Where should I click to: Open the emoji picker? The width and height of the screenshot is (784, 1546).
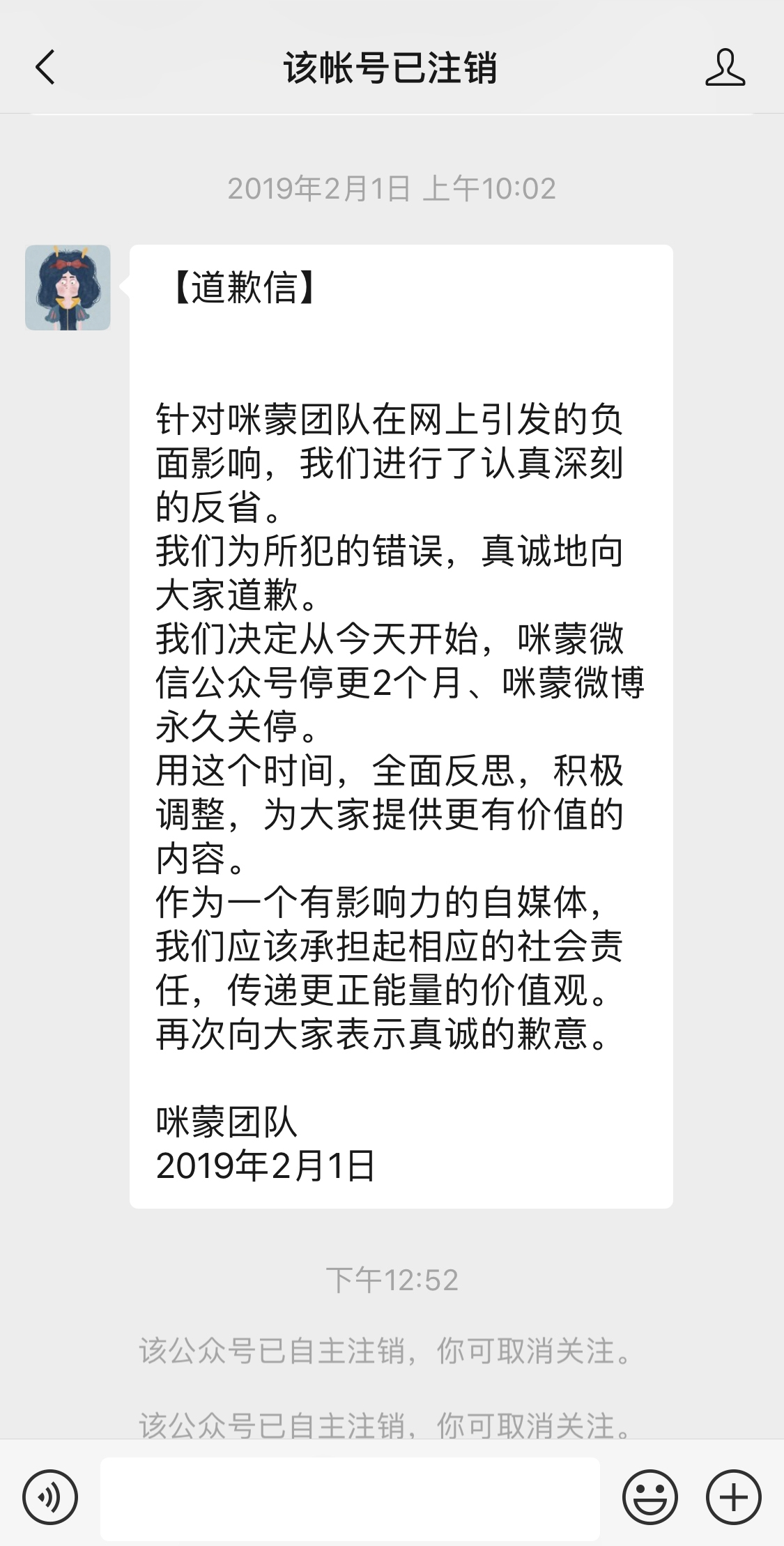click(650, 1497)
